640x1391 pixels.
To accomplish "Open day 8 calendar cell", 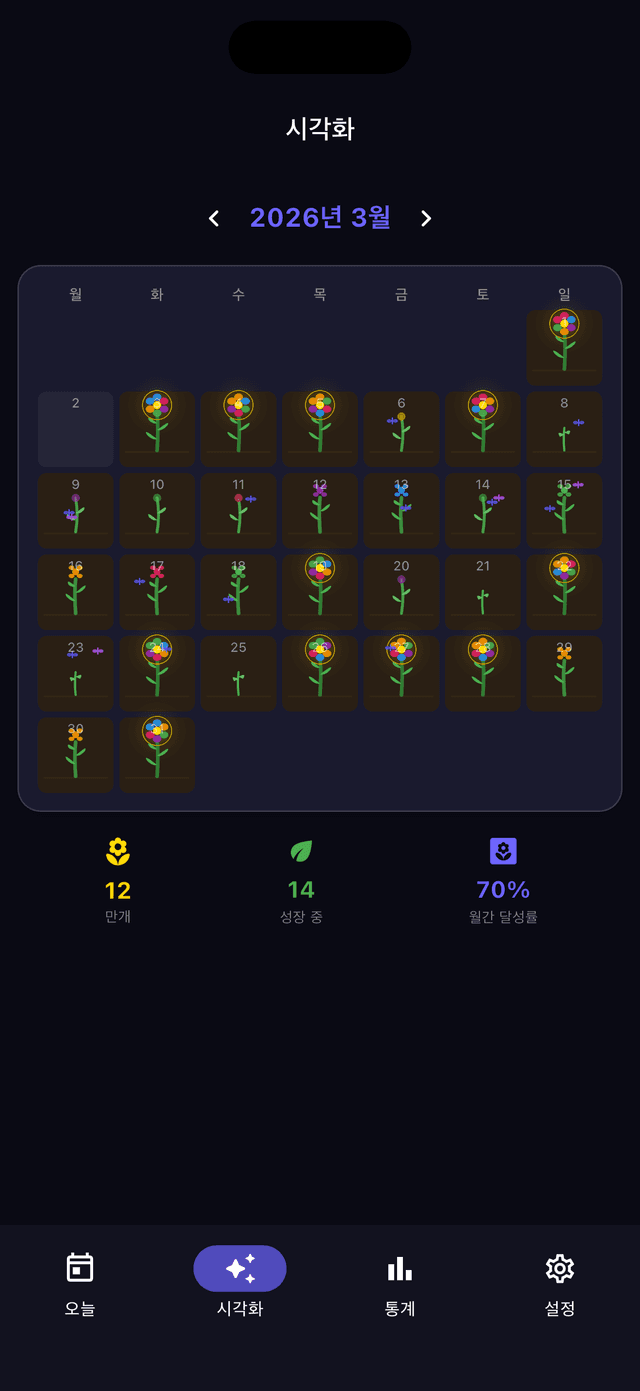I will 564,429.
